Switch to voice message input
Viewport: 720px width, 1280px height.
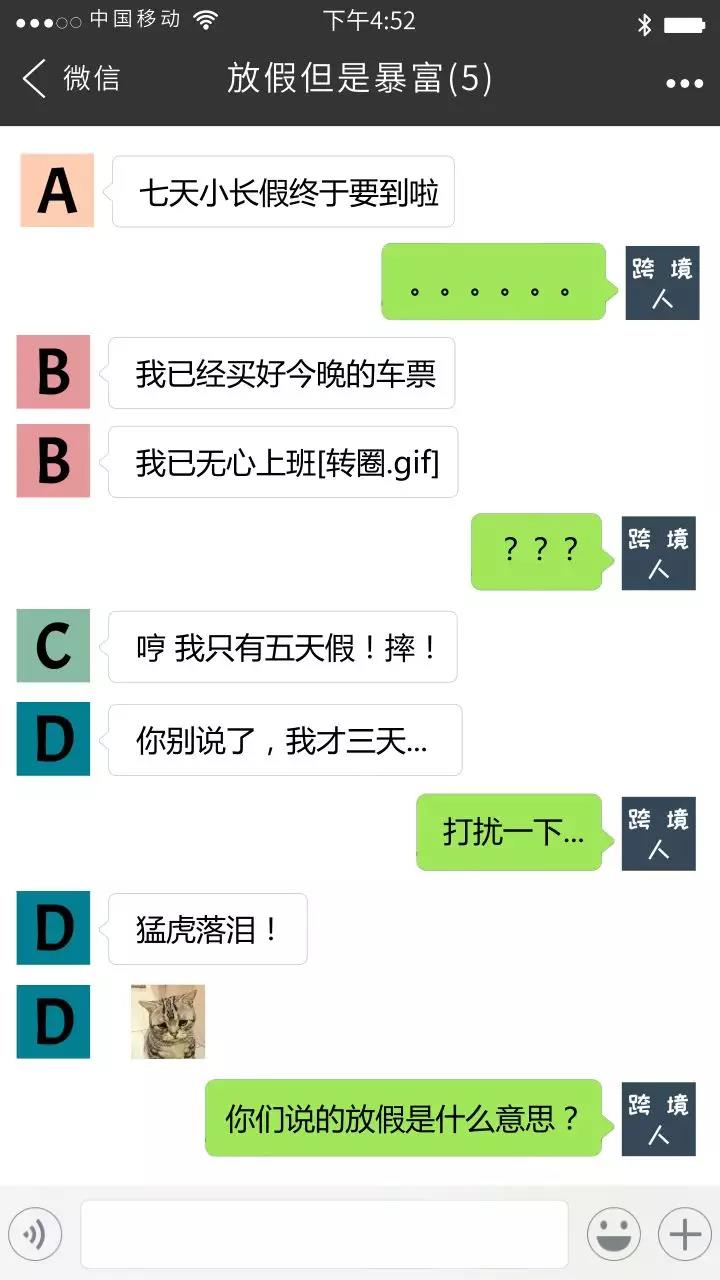point(35,1234)
